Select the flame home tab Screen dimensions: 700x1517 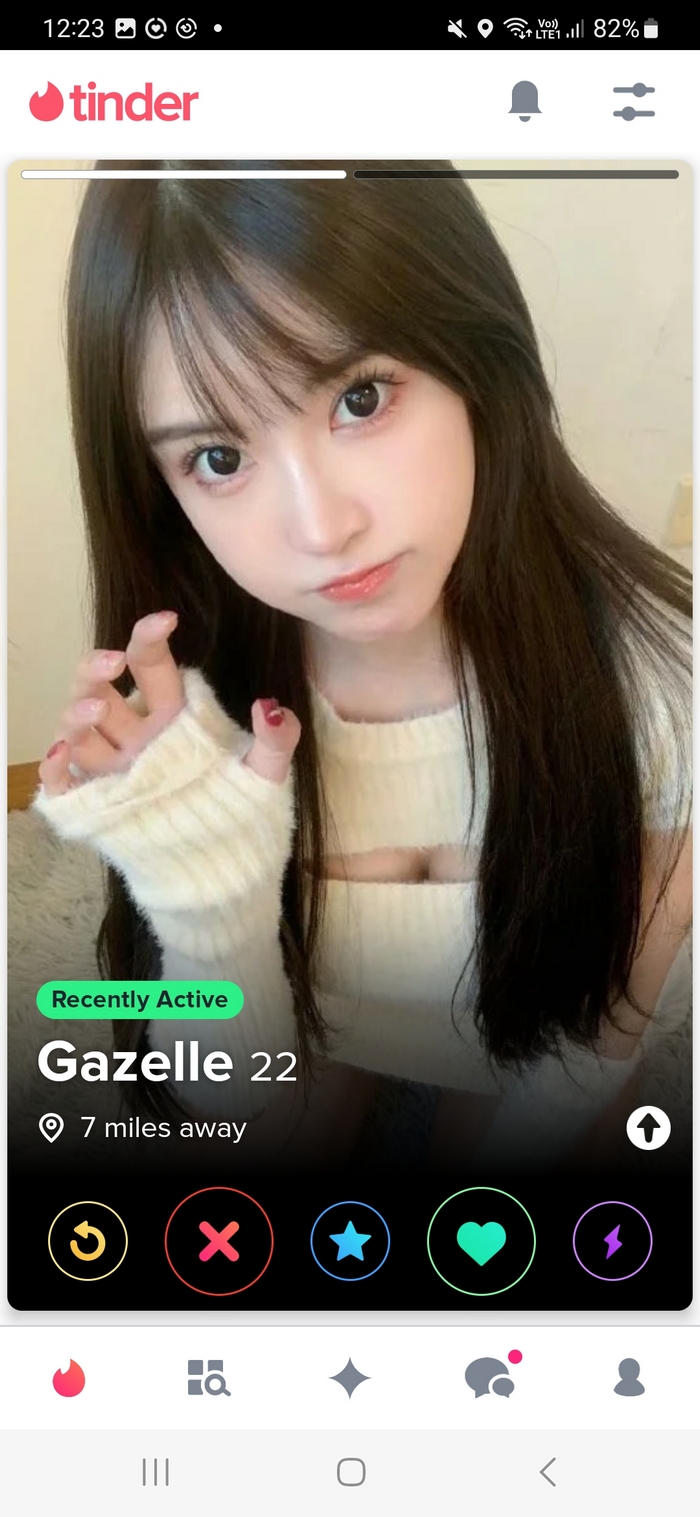(x=70, y=1378)
